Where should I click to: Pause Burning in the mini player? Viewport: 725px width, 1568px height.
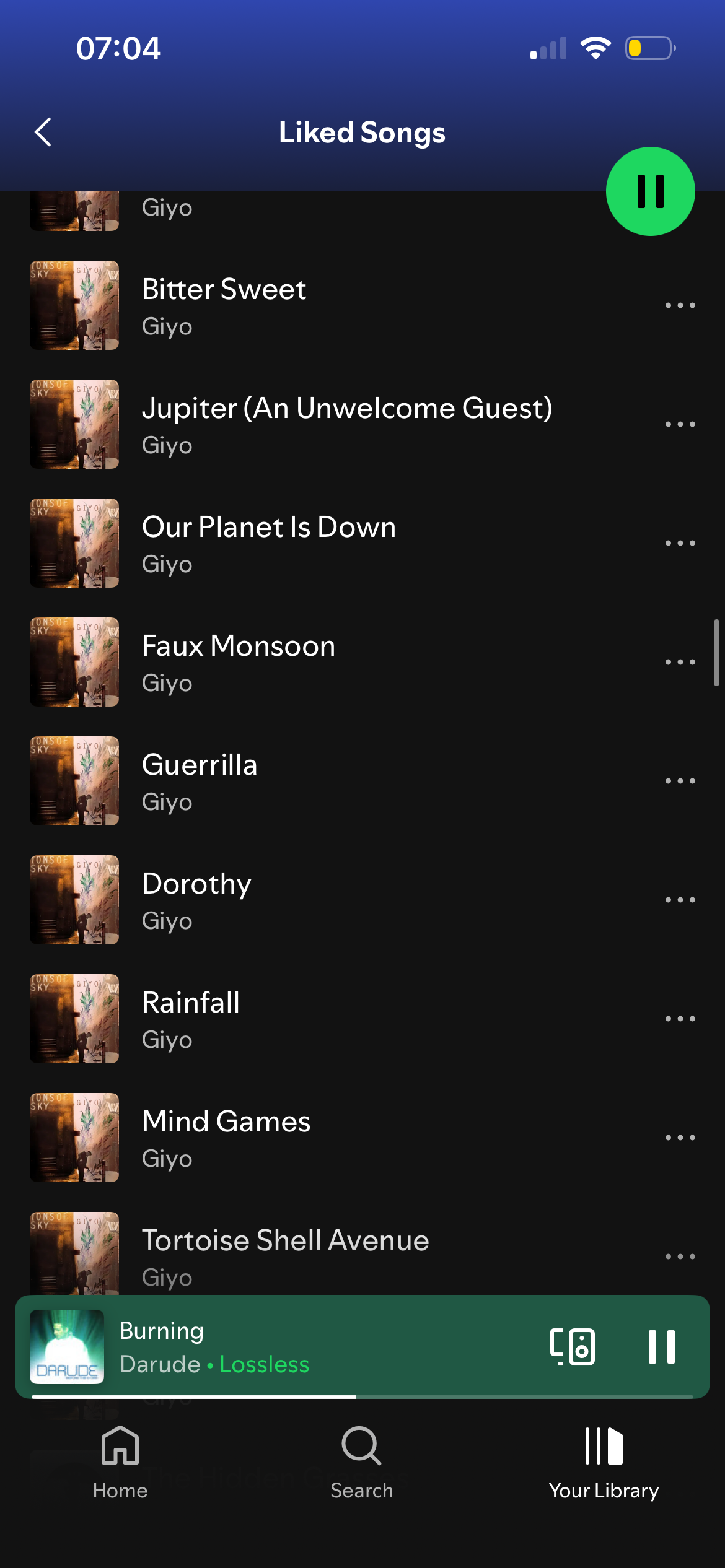661,1346
